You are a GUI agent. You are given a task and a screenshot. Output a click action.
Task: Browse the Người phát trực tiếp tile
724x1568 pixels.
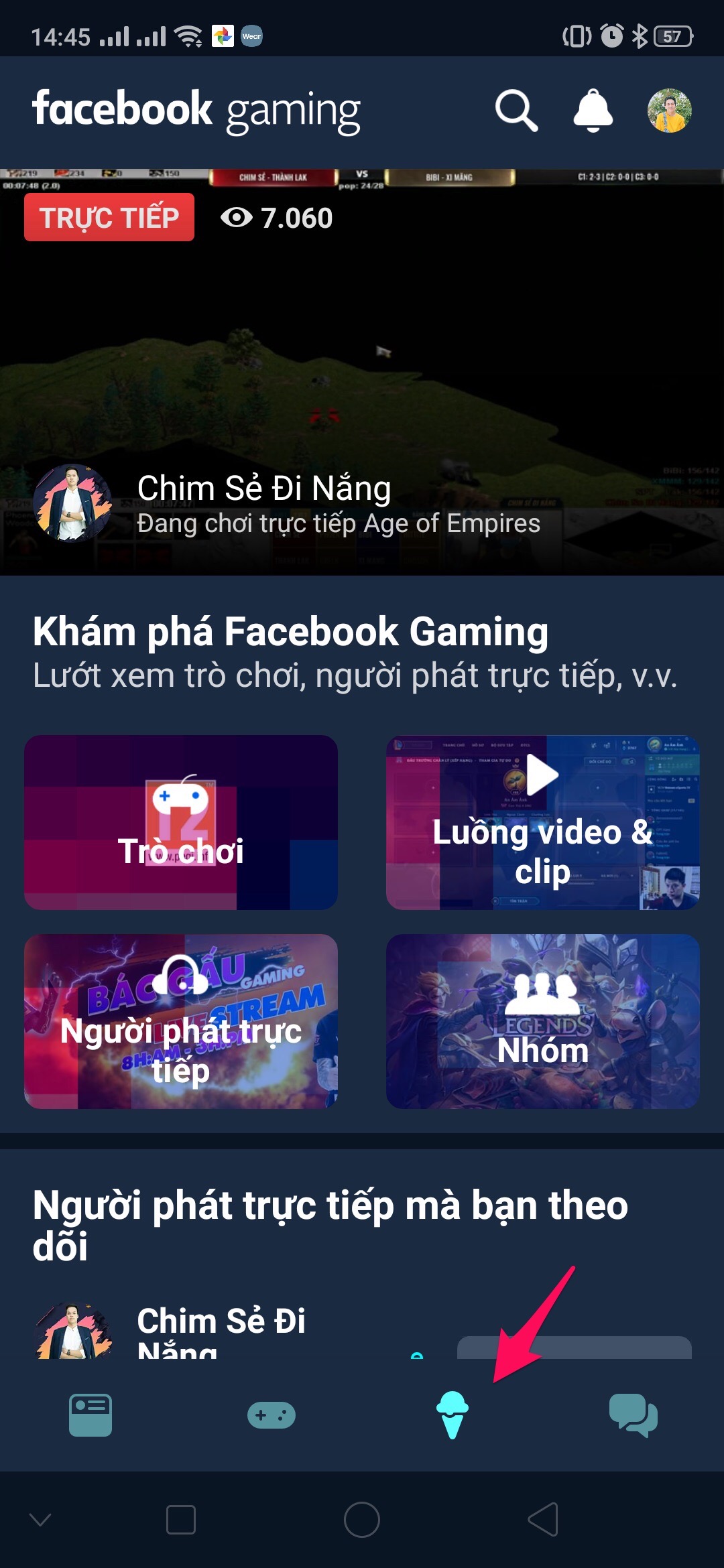click(x=181, y=1021)
